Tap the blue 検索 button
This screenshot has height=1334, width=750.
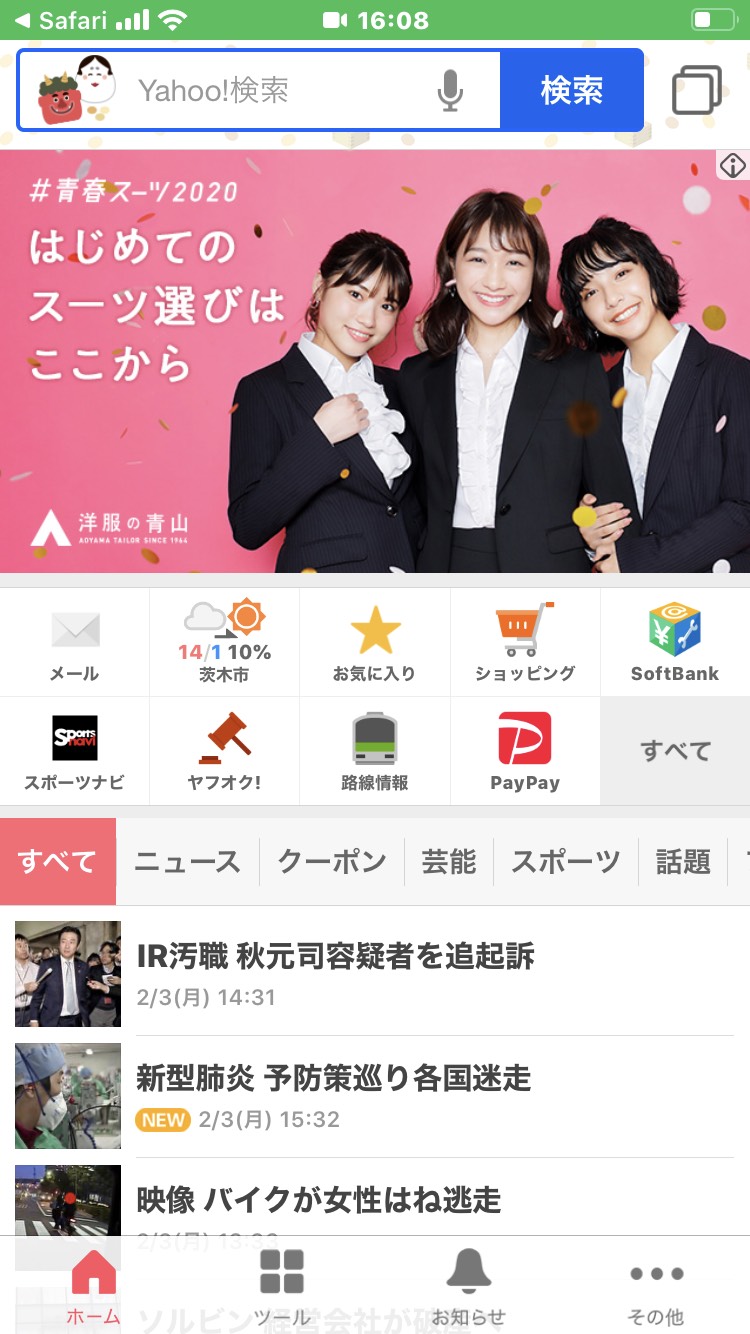[x=571, y=91]
